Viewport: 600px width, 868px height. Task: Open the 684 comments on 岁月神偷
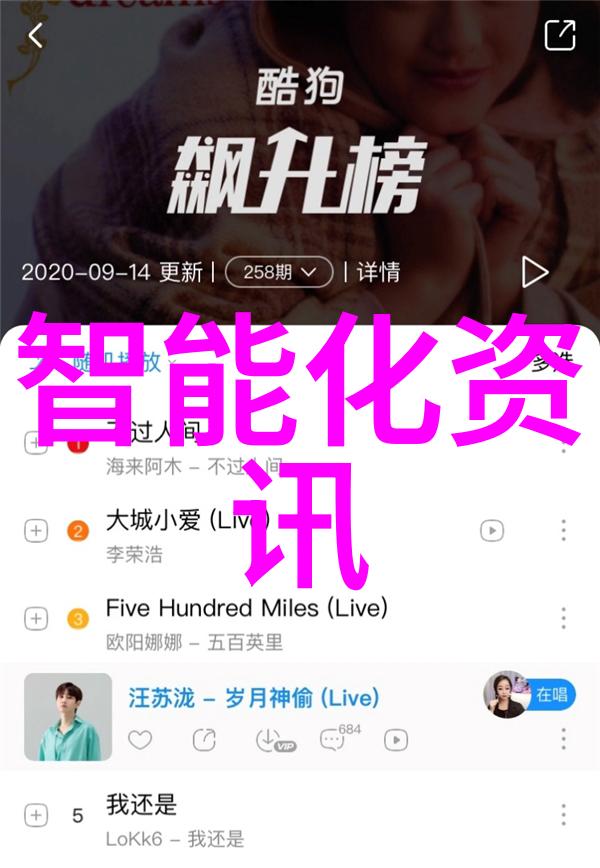333,740
